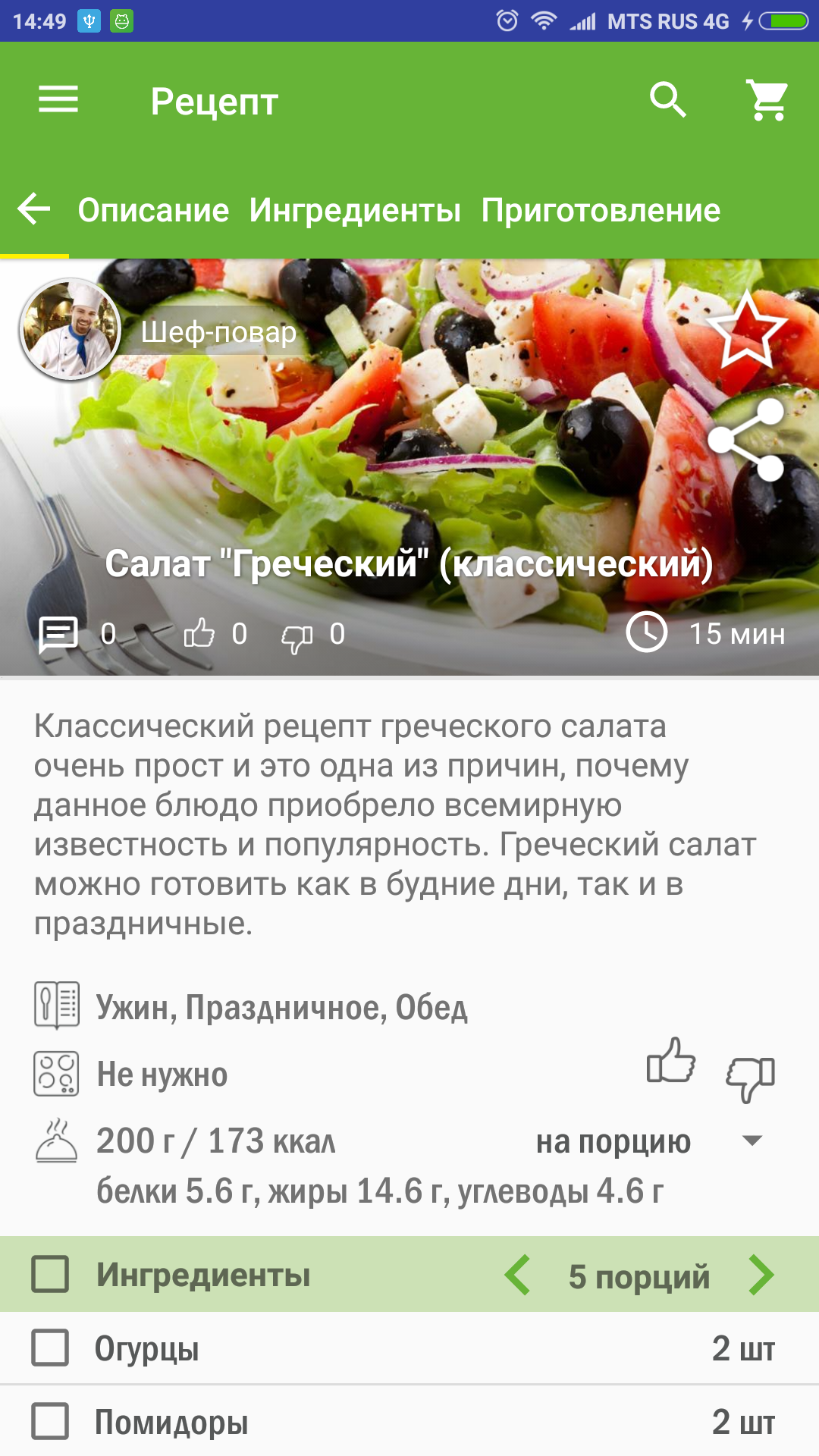Switch to the Ингредиенты tab

pyautogui.click(x=355, y=211)
